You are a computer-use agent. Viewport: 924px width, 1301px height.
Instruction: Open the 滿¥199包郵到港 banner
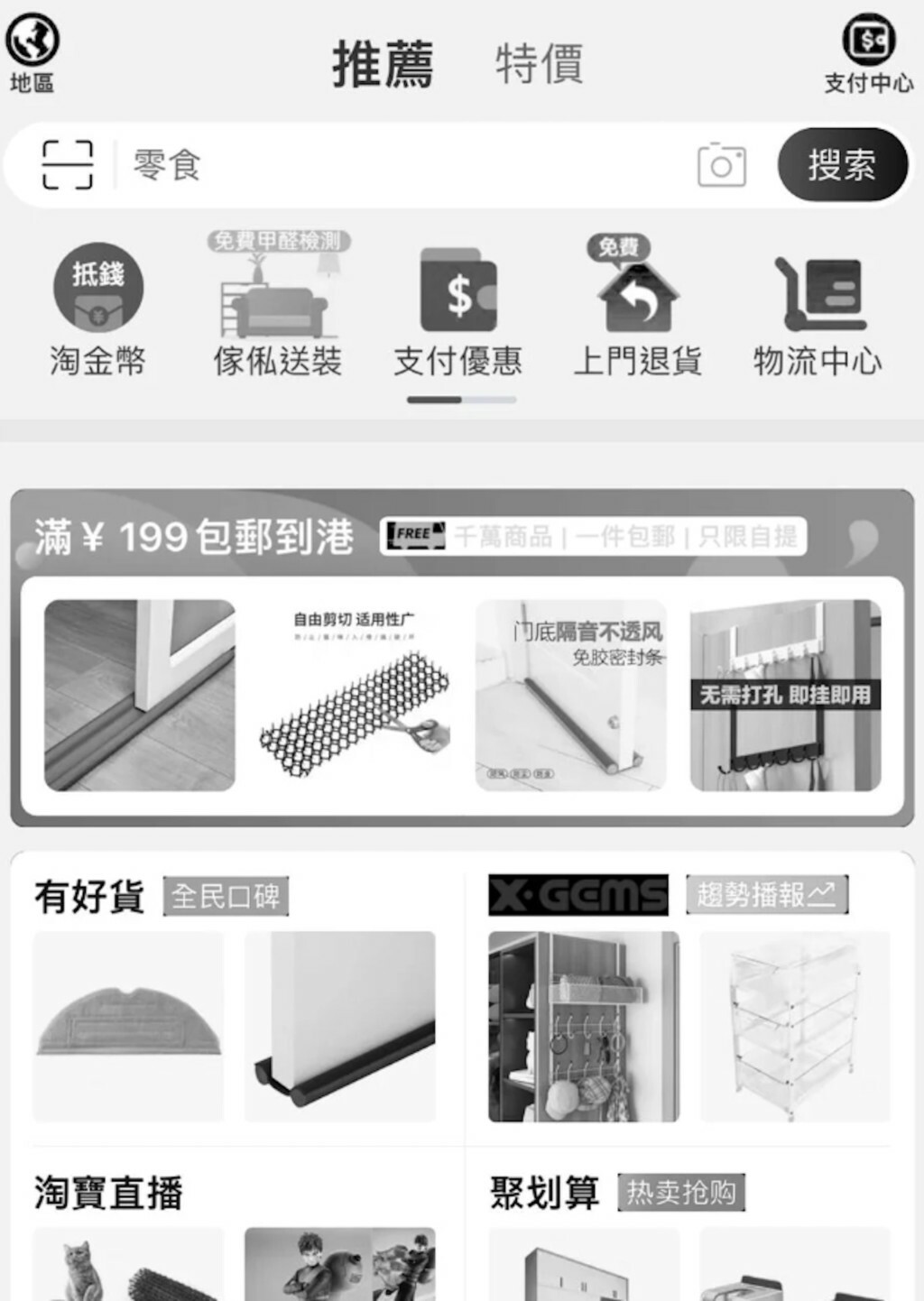[x=194, y=537]
